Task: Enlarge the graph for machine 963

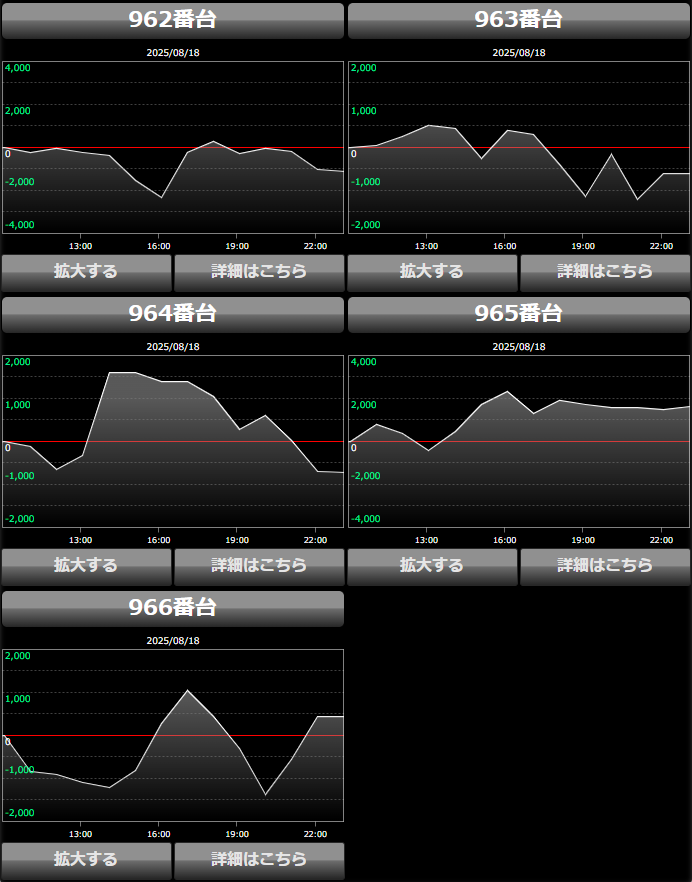Action: point(432,271)
